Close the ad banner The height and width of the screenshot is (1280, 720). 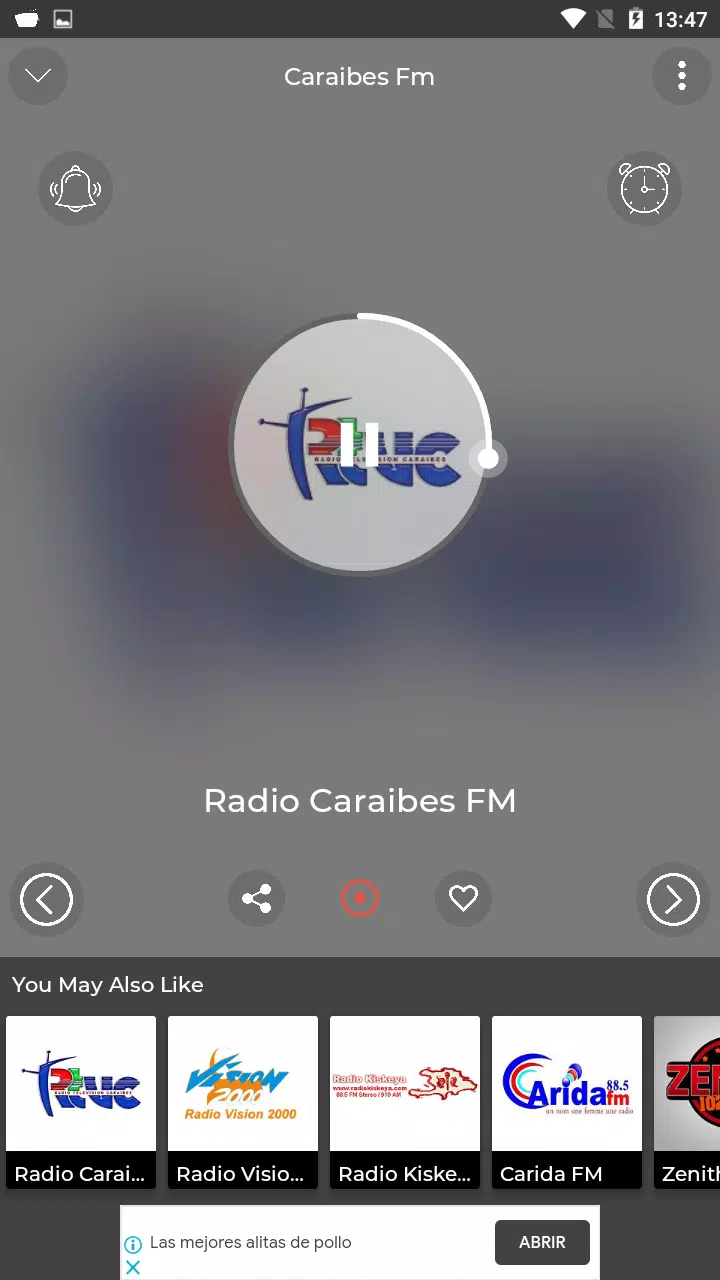point(133,1268)
